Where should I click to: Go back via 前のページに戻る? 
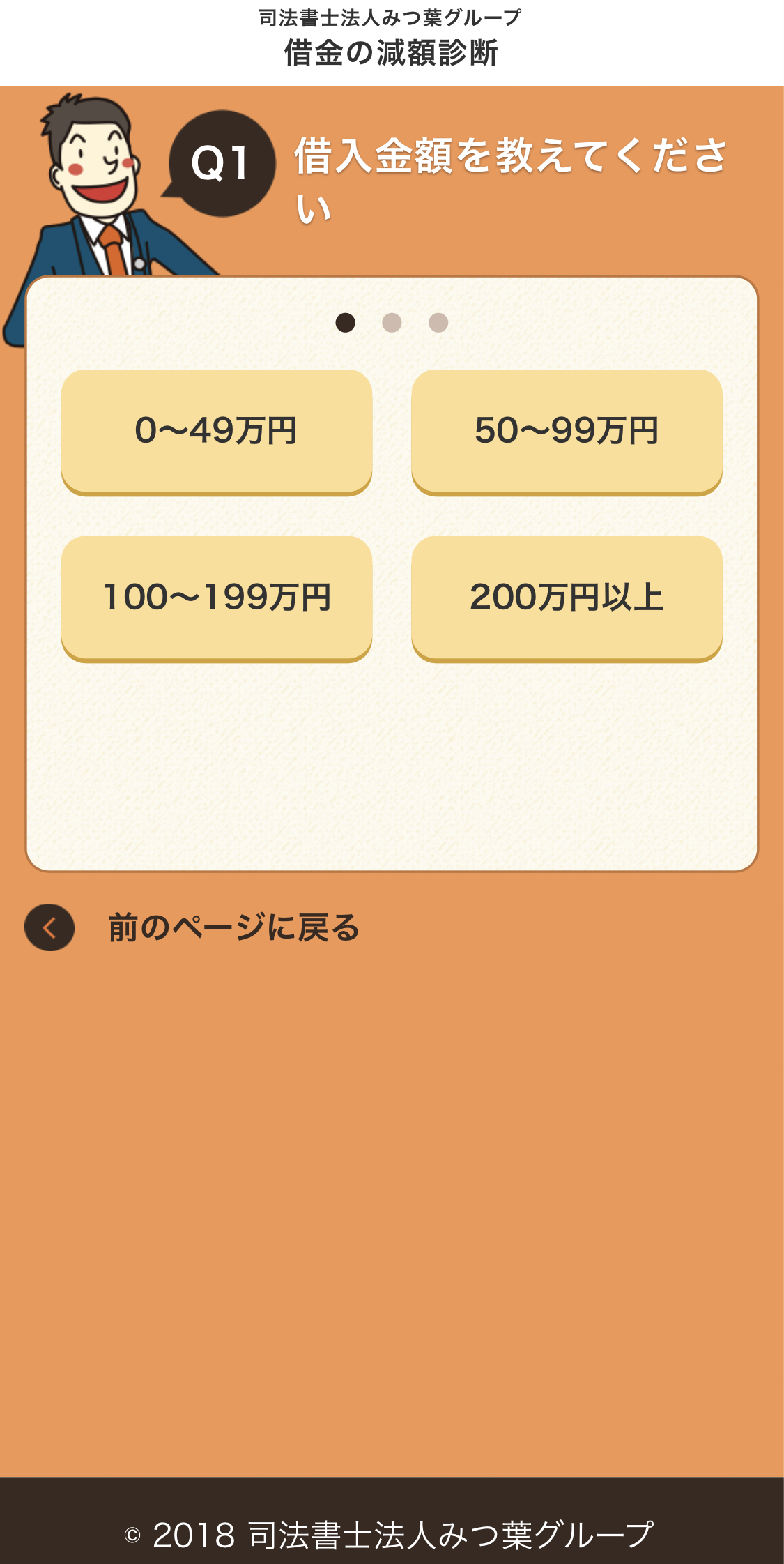pos(192,927)
